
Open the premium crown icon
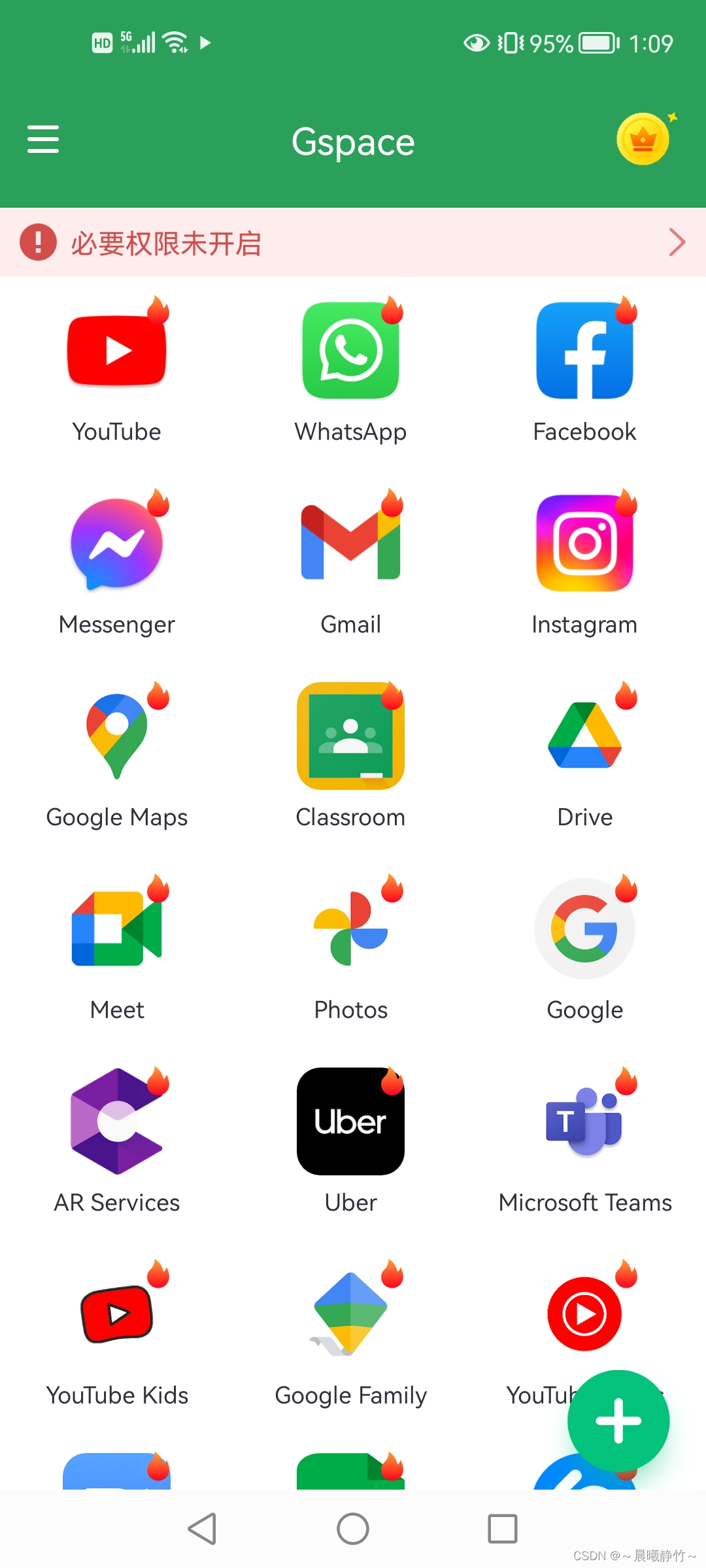[645, 139]
